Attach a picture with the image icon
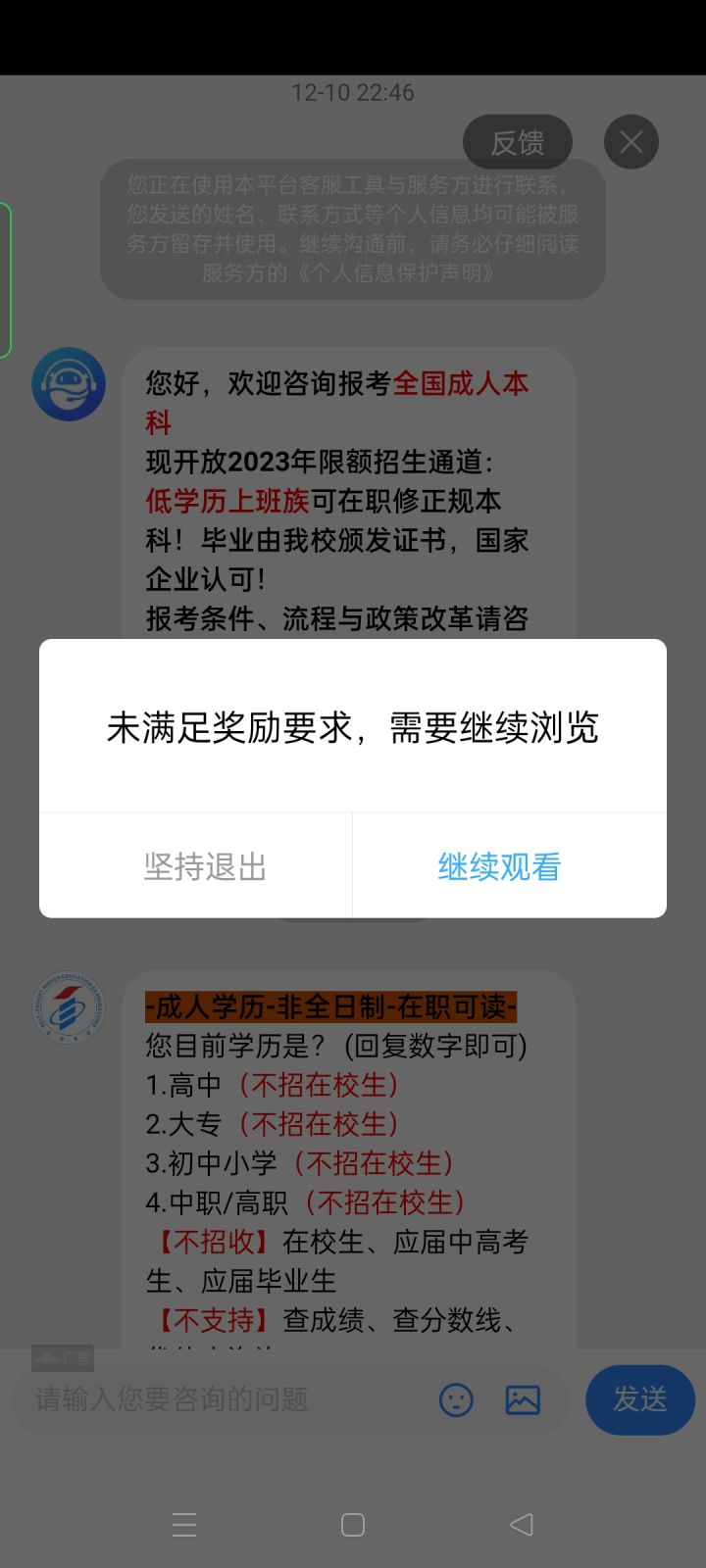 coord(523,1399)
